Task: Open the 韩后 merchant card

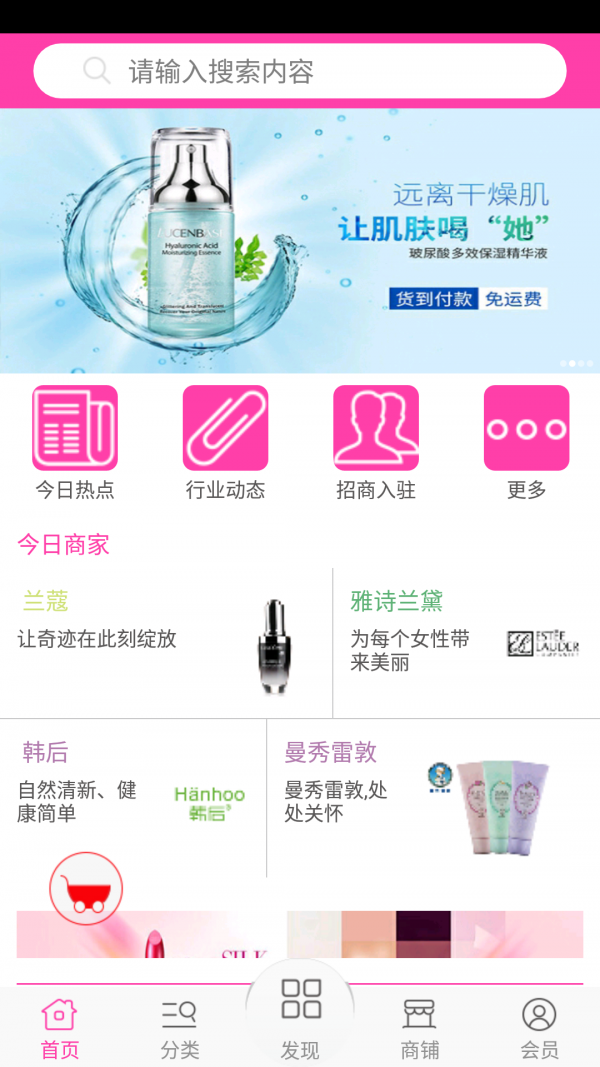Action: pyautogui.click(x=133, y=797)
